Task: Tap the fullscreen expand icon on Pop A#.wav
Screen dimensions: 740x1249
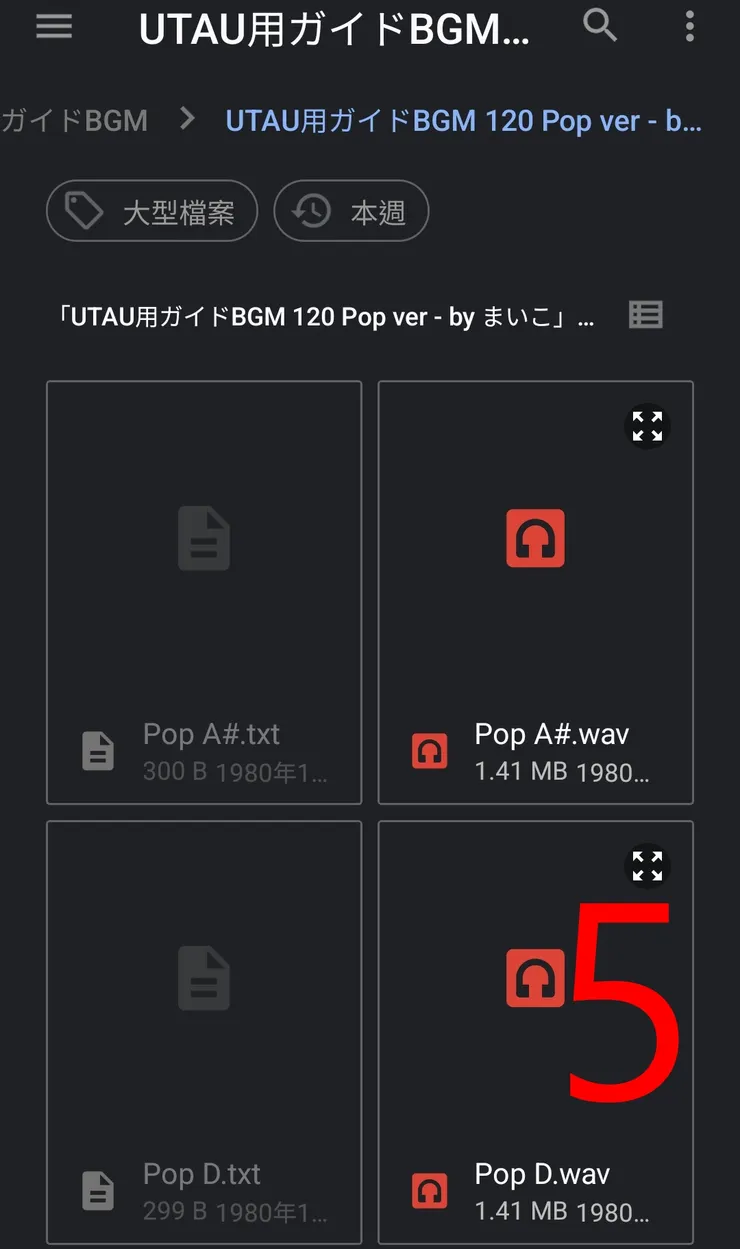Action: point(647,427)
